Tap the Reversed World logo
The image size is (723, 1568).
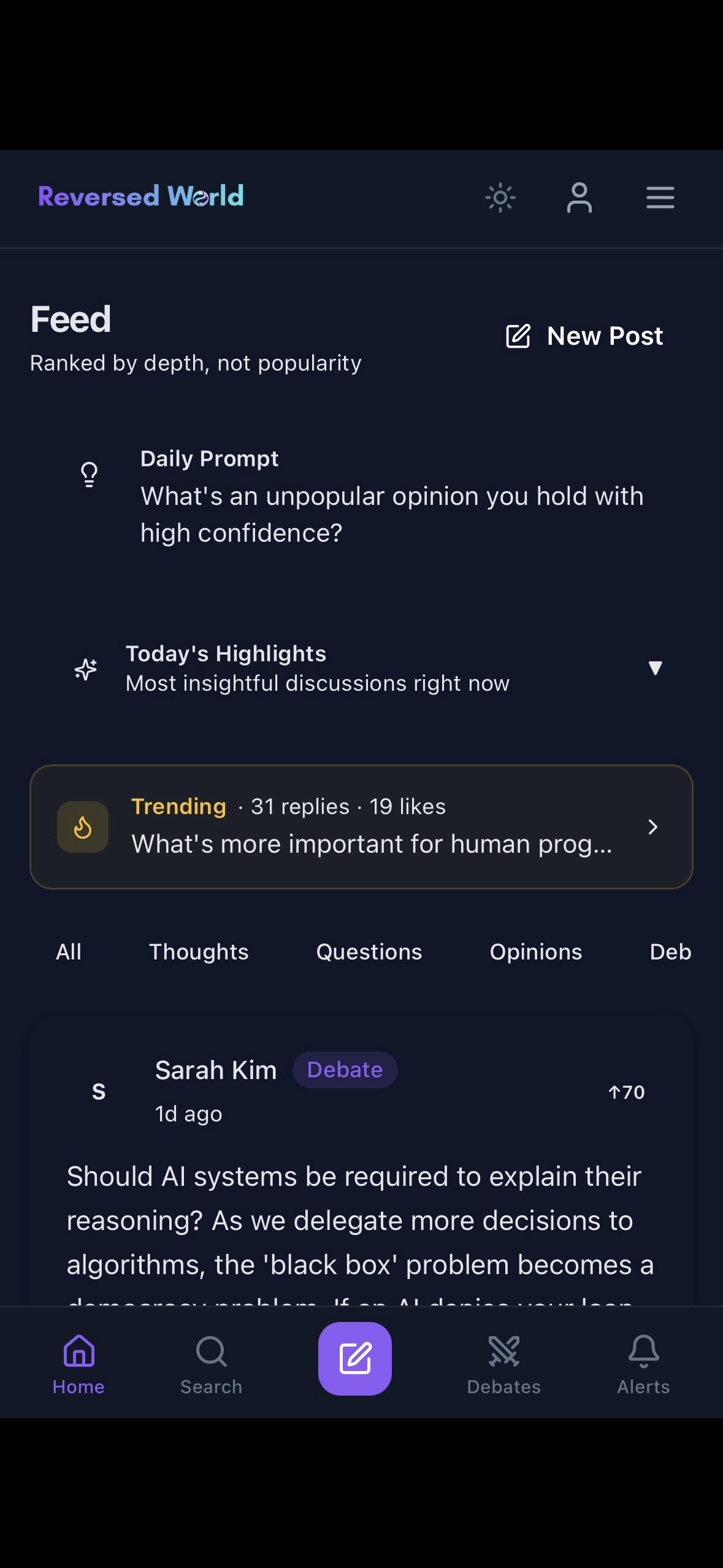pos(141,196)
